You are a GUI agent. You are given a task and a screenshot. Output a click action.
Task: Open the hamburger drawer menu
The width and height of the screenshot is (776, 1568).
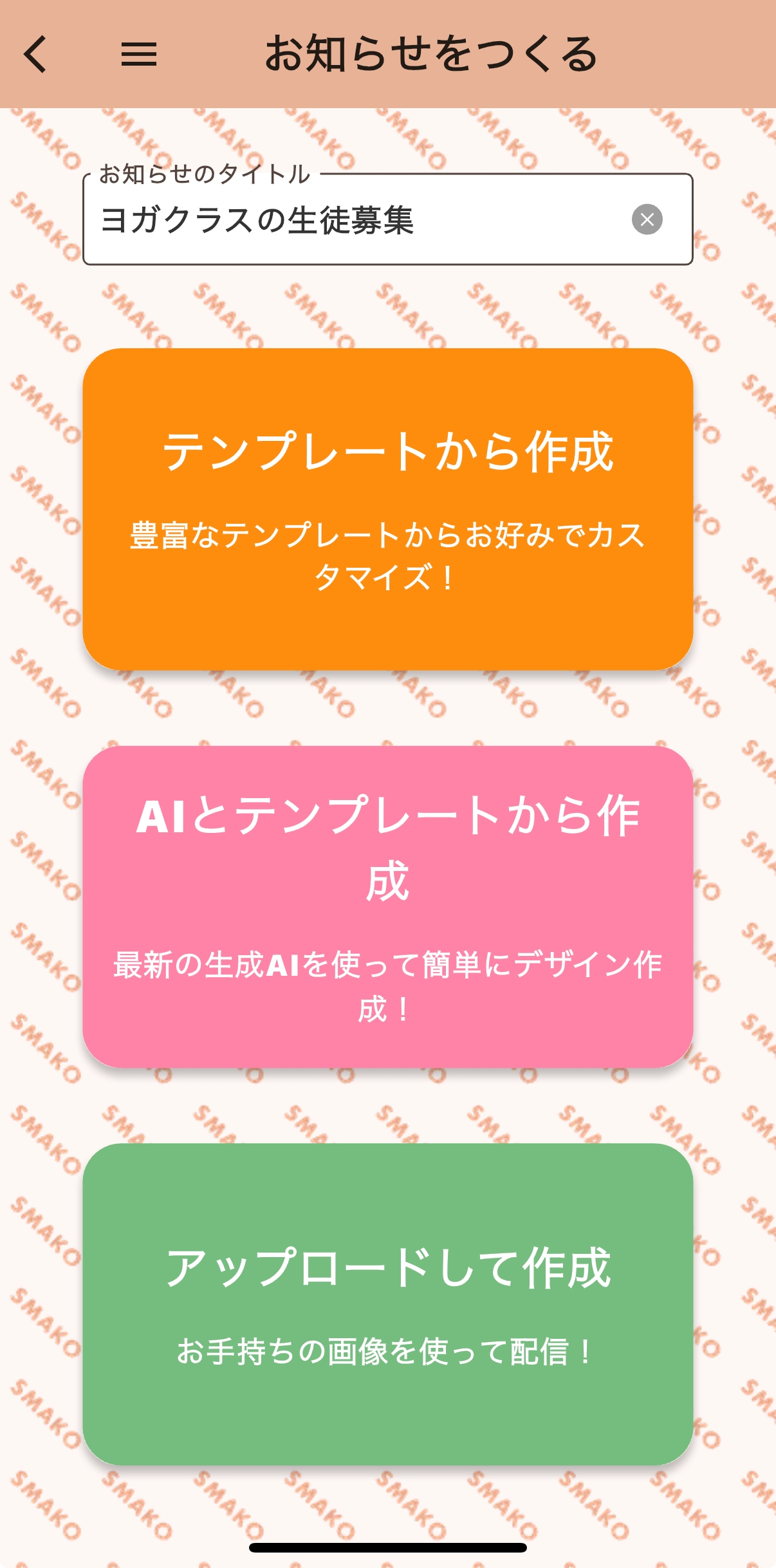pyautogui.click(x=139, y=54)
